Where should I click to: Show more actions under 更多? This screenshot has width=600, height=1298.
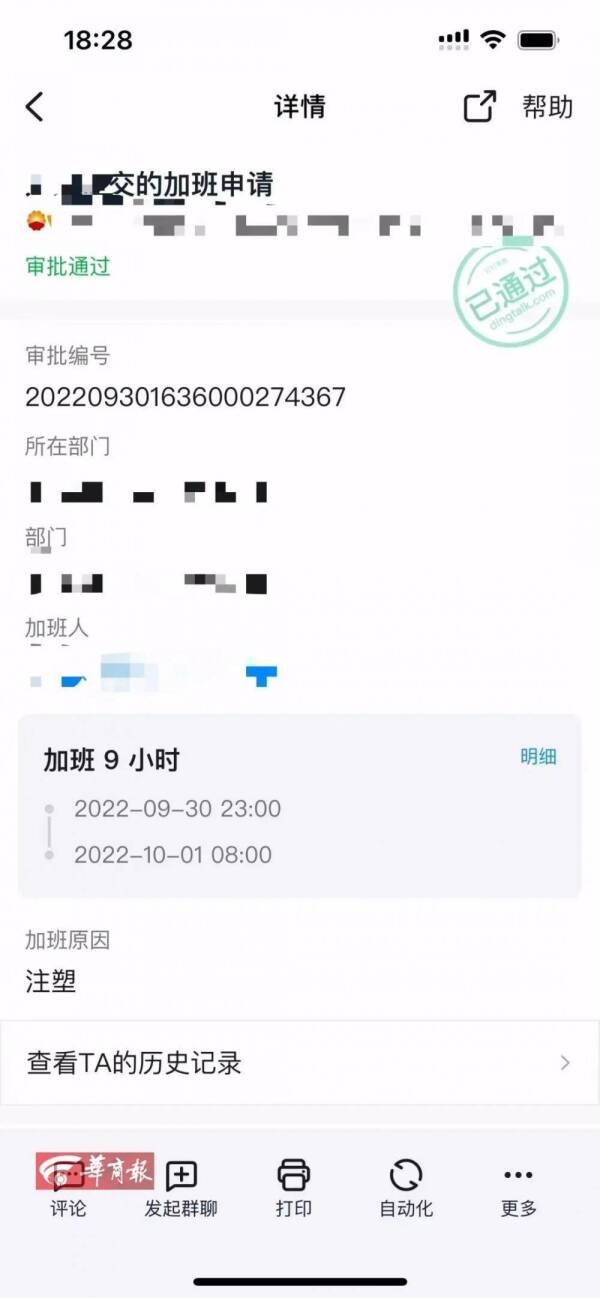[519, 1188]
